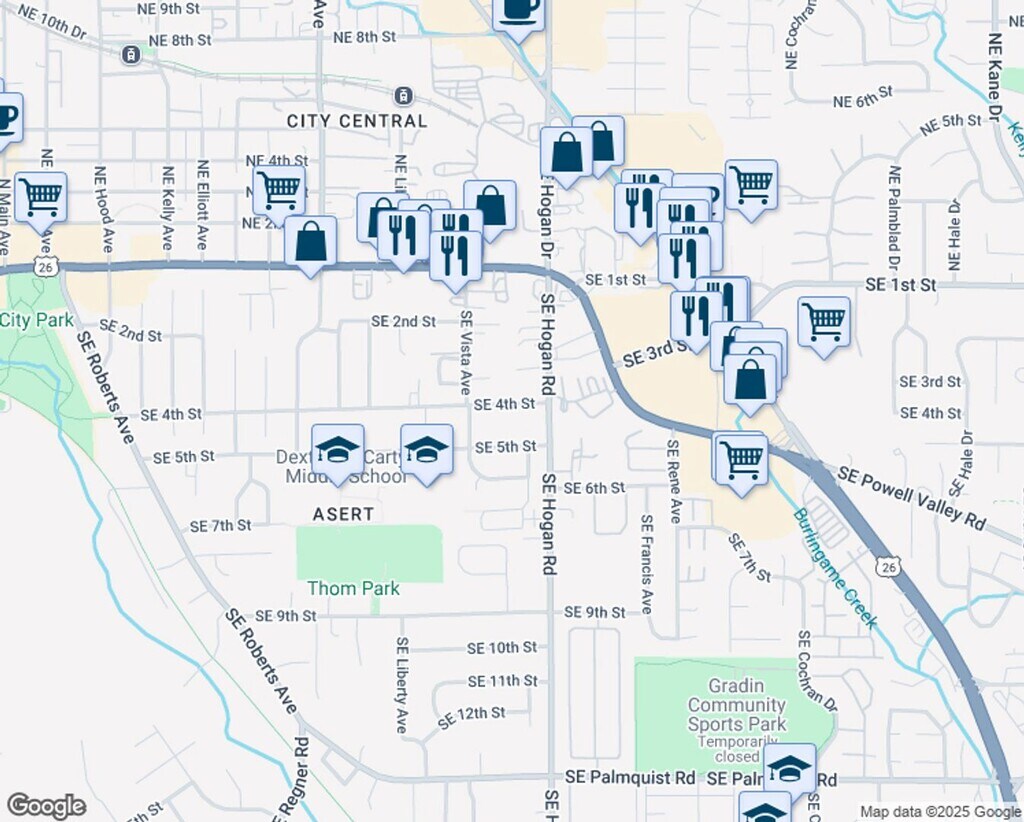Open the school marker on Dexter McCarty Middle School
Screen dimensions: 1024x822
(x=338, y=450)
